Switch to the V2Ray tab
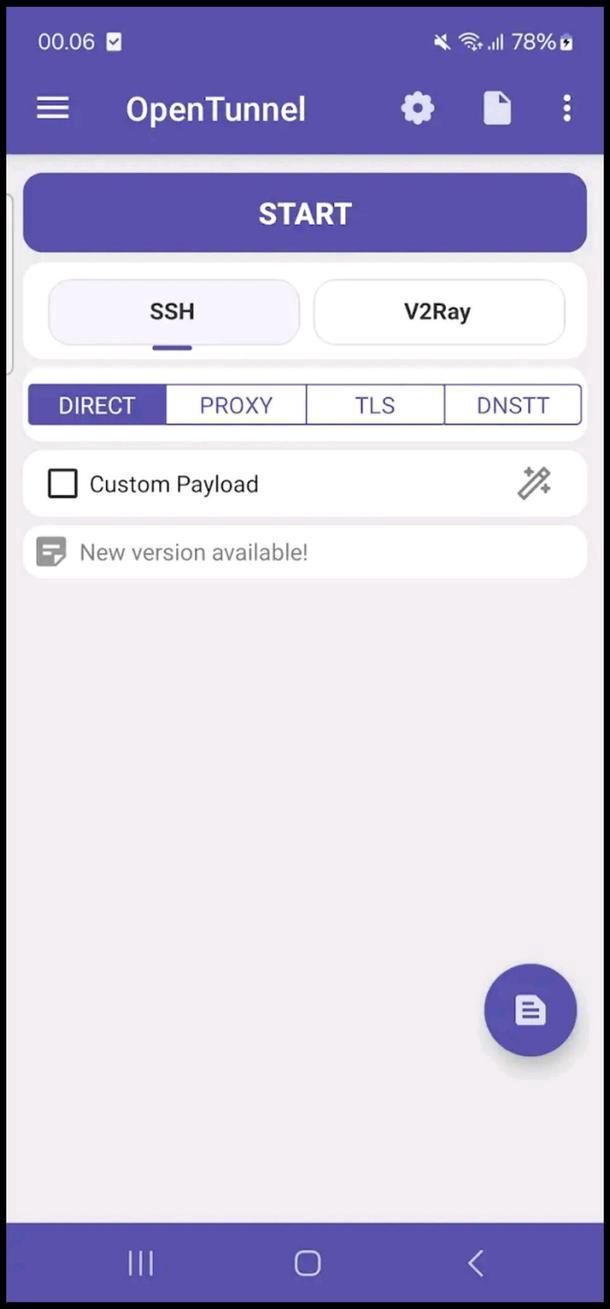610x1309 pixels. tap(438, 312)
